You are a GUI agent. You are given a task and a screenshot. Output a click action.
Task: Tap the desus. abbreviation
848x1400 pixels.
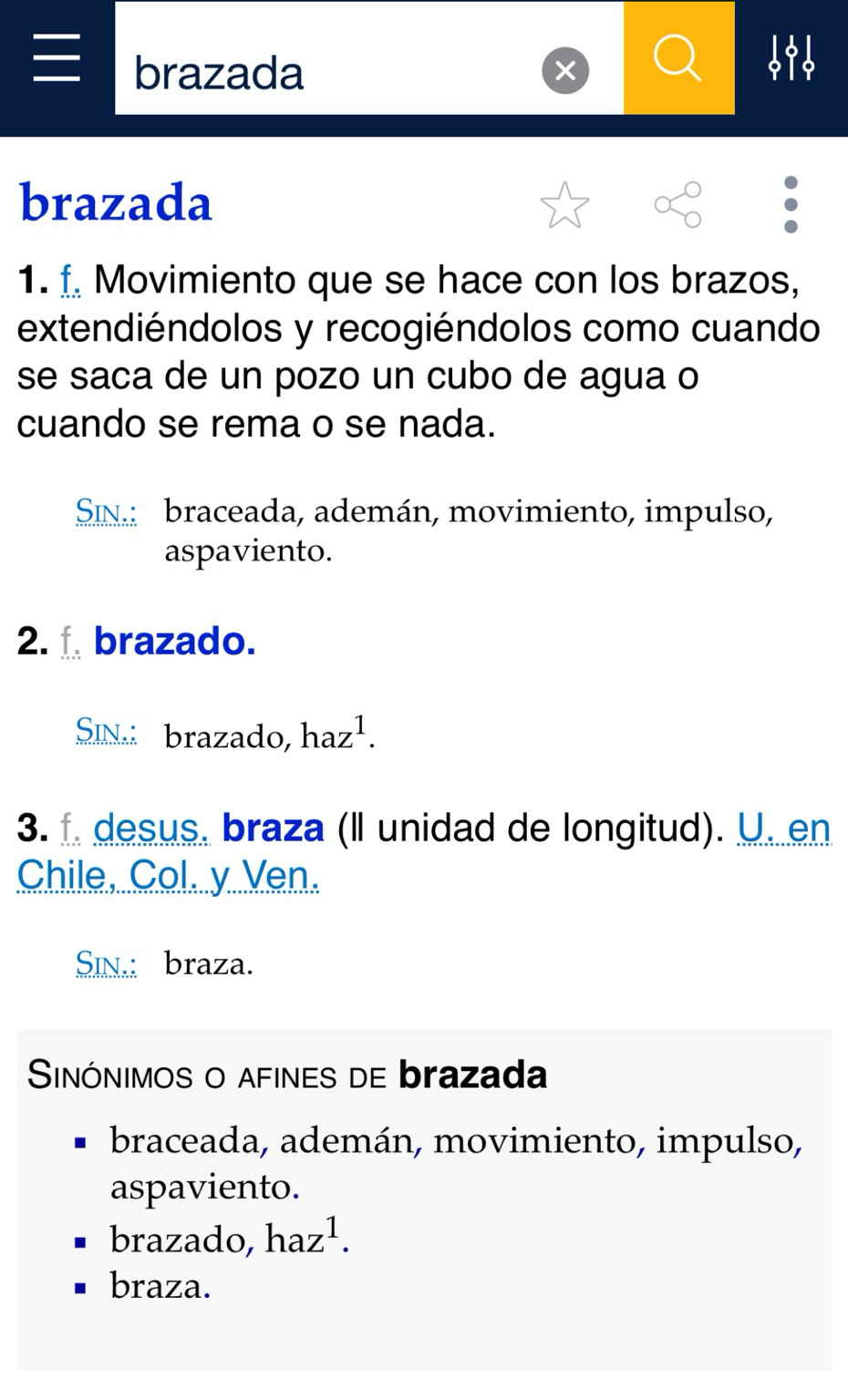point(151,829)
